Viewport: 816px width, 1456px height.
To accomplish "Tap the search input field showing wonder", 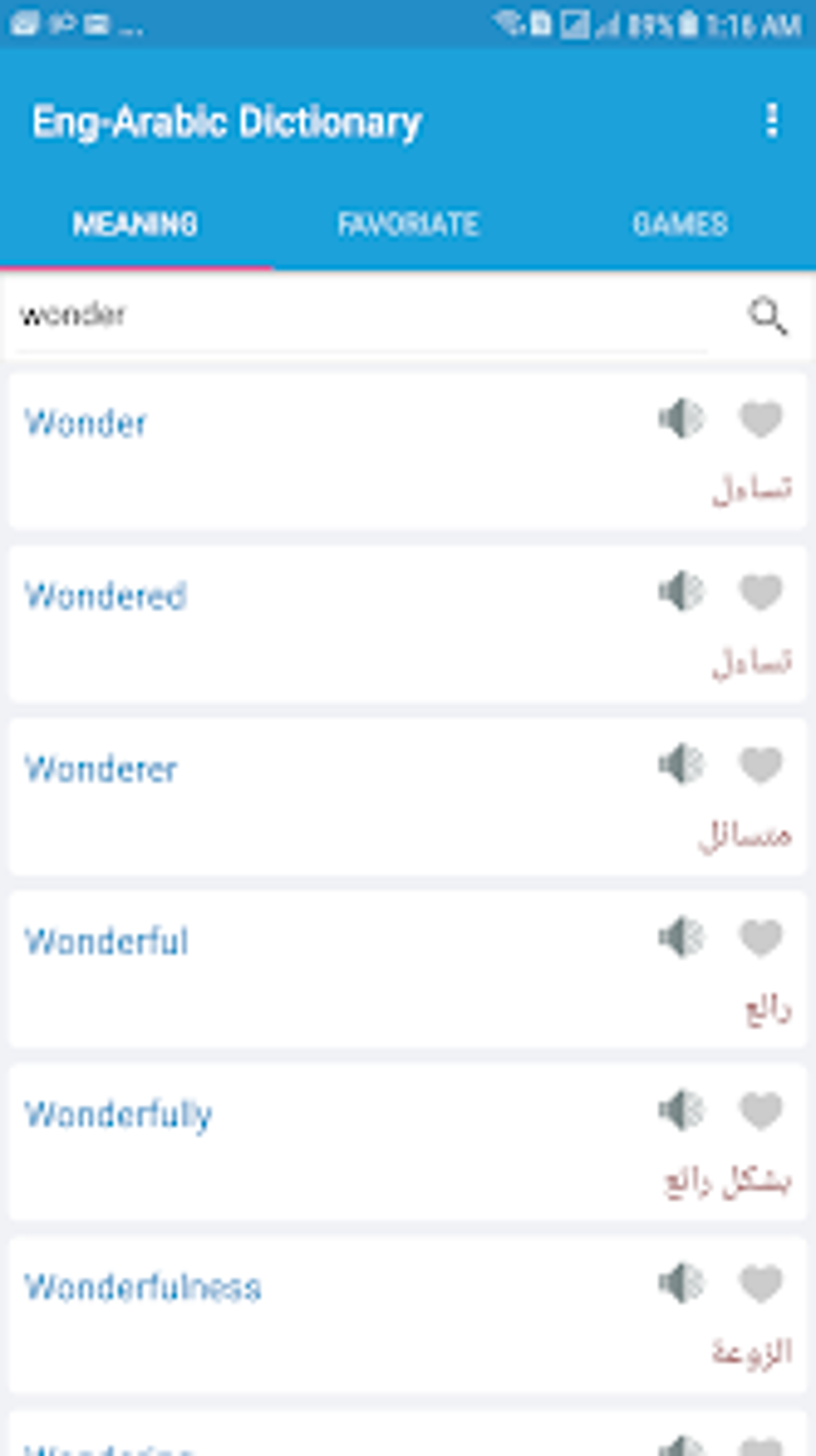I will tap(320, 315).
